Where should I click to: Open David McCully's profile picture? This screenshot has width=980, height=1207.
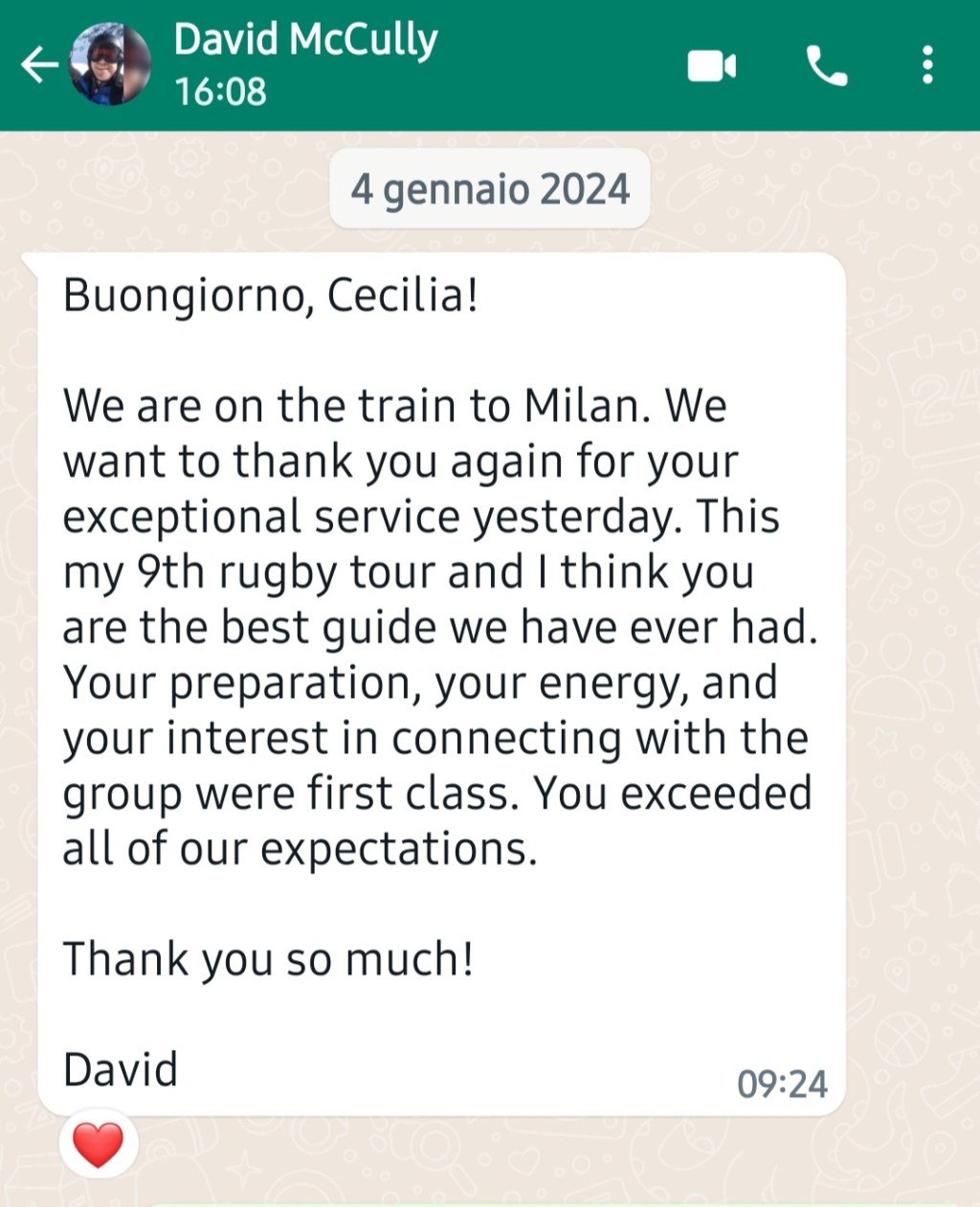111,65
